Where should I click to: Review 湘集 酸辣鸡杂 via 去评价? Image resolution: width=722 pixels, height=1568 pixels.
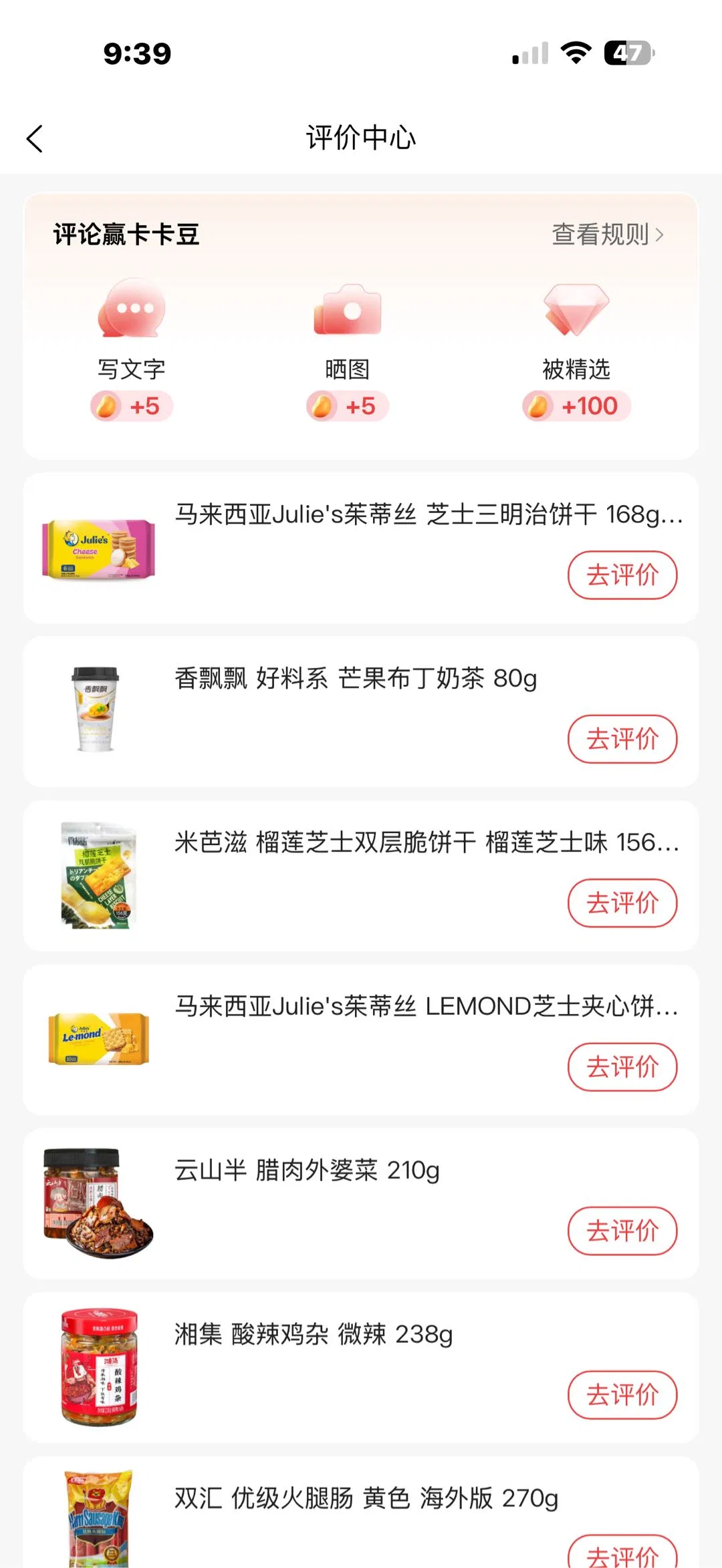(622, 1395)
